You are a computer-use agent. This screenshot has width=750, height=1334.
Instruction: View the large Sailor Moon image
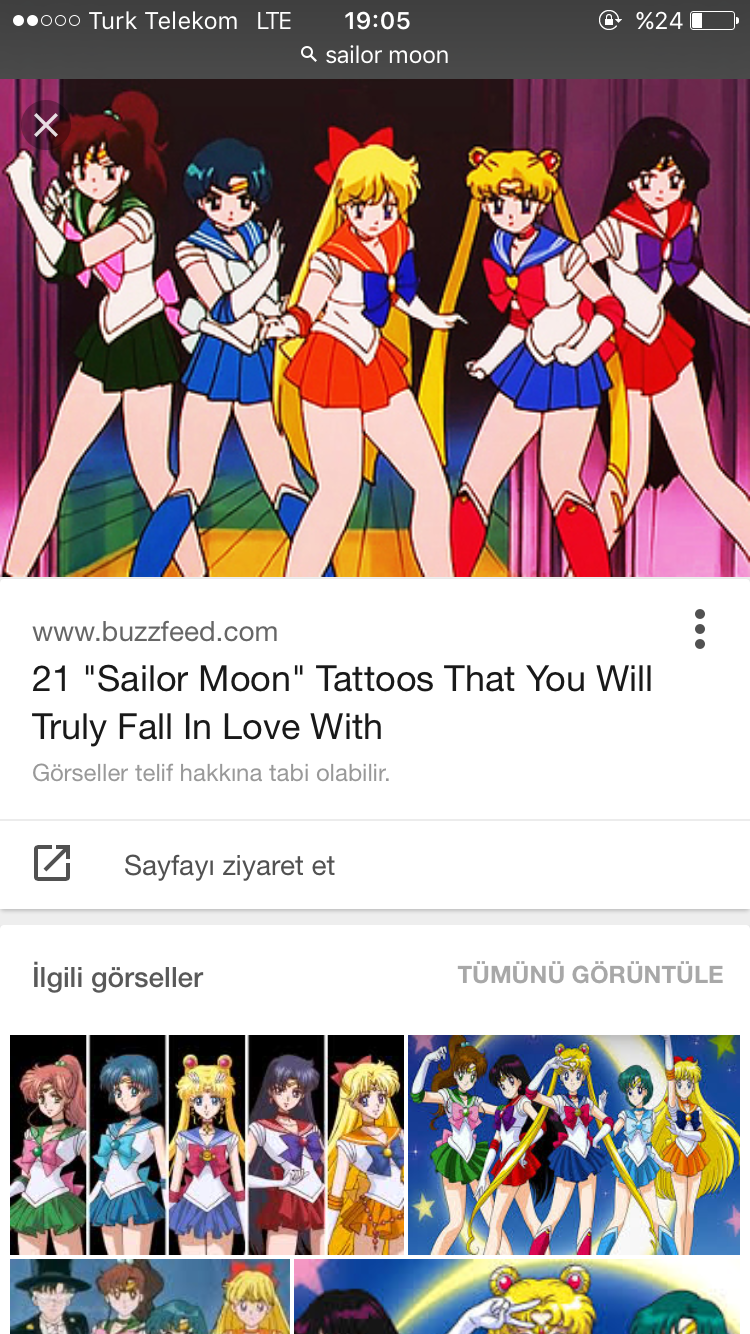coord(375,330)
